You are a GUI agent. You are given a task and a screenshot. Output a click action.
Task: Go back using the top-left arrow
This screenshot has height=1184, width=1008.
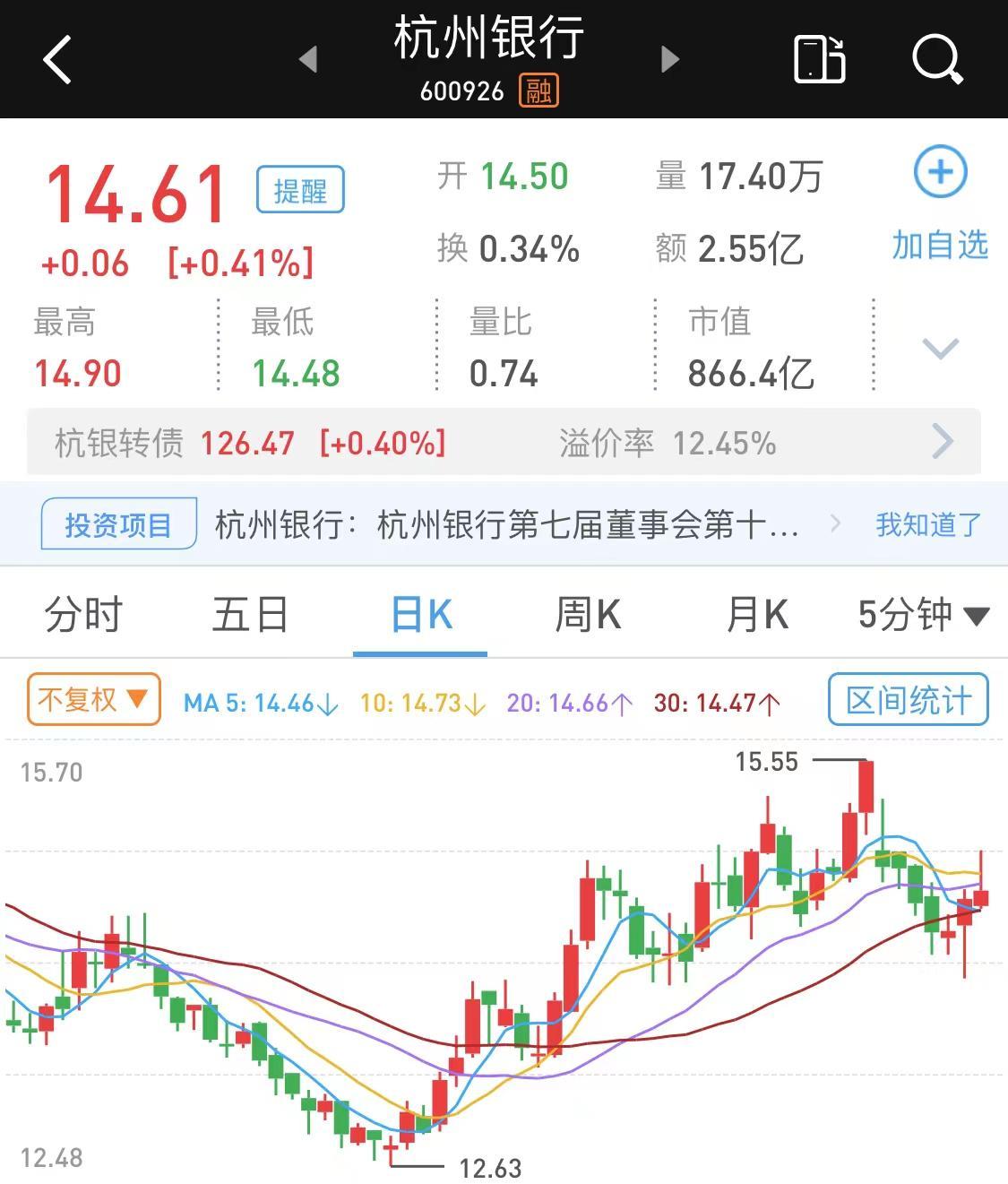(x=57, y=60)
